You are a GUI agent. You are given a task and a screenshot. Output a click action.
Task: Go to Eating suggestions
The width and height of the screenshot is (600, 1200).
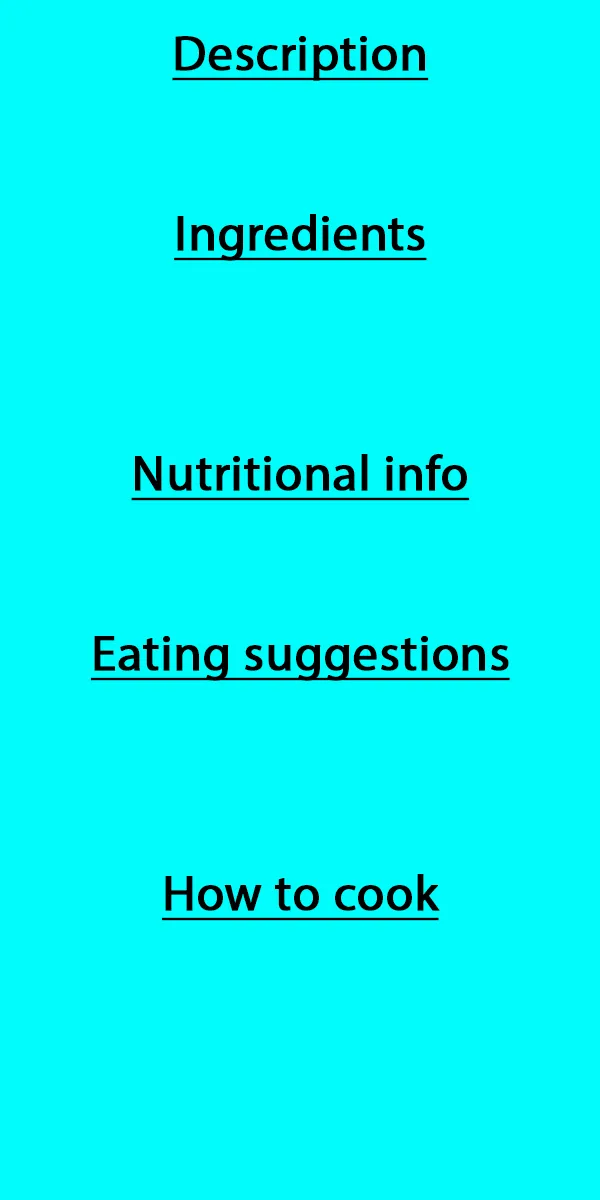(x=300, y=656)
